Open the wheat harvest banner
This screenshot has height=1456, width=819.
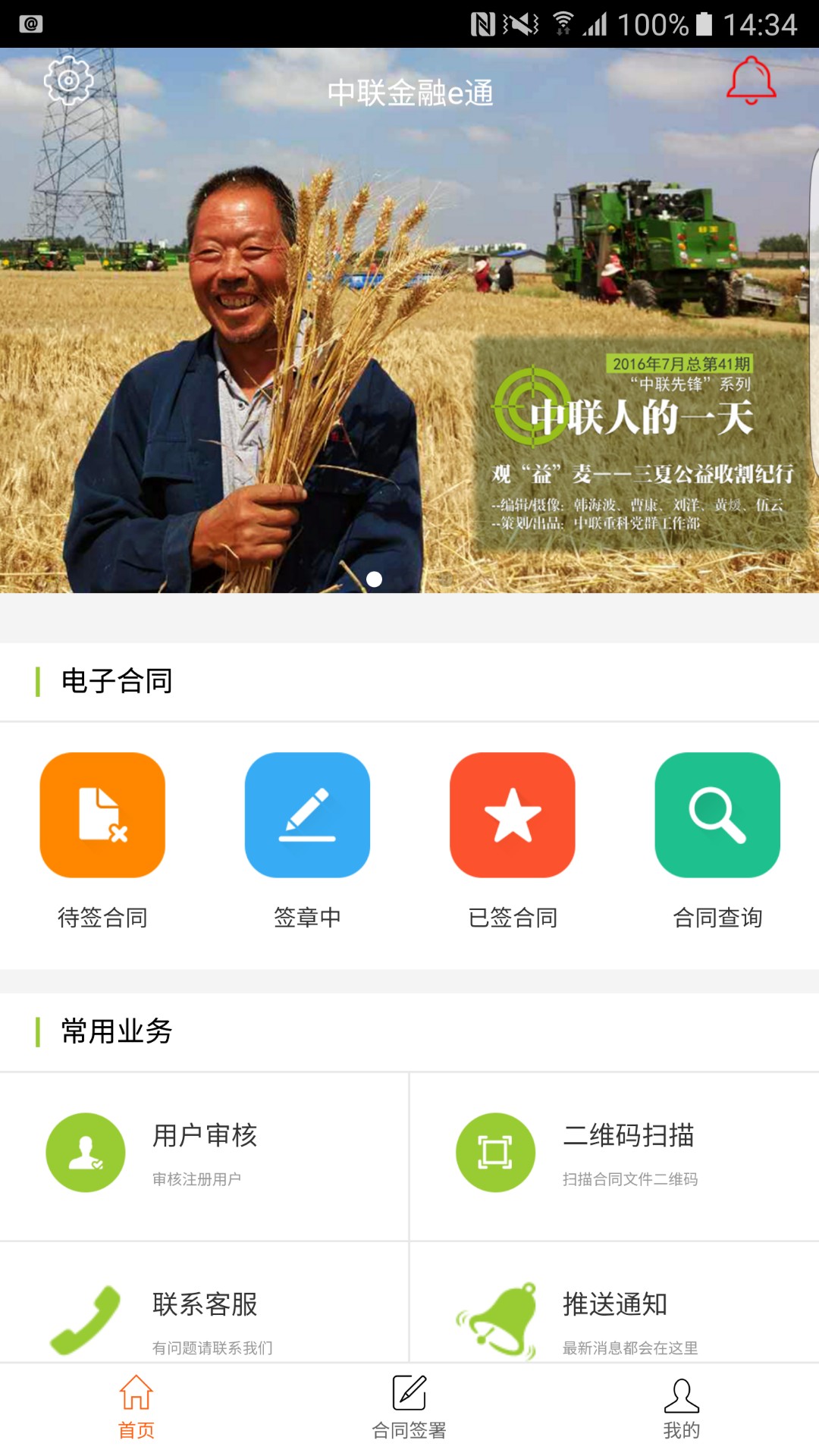click(409, 320)
